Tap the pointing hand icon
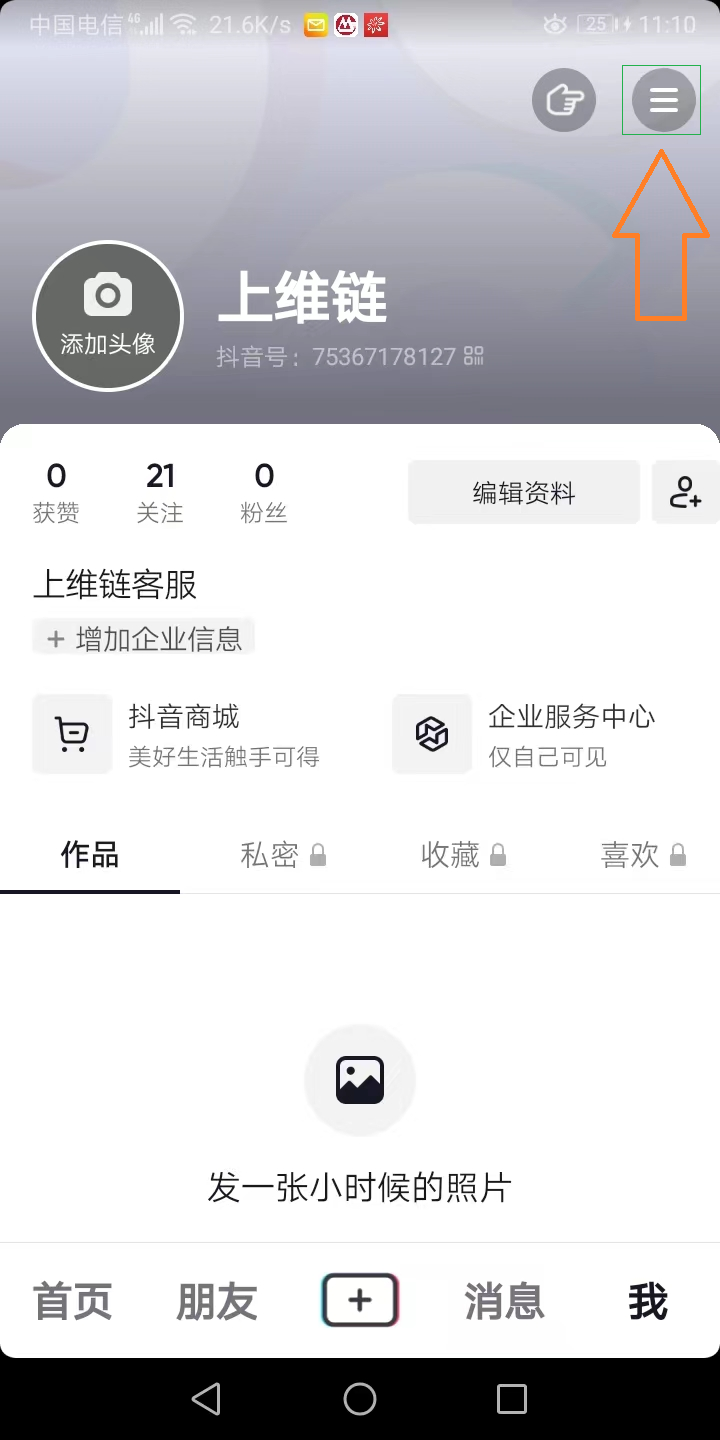The image size is (720, 1440). (x=564, y=100)
